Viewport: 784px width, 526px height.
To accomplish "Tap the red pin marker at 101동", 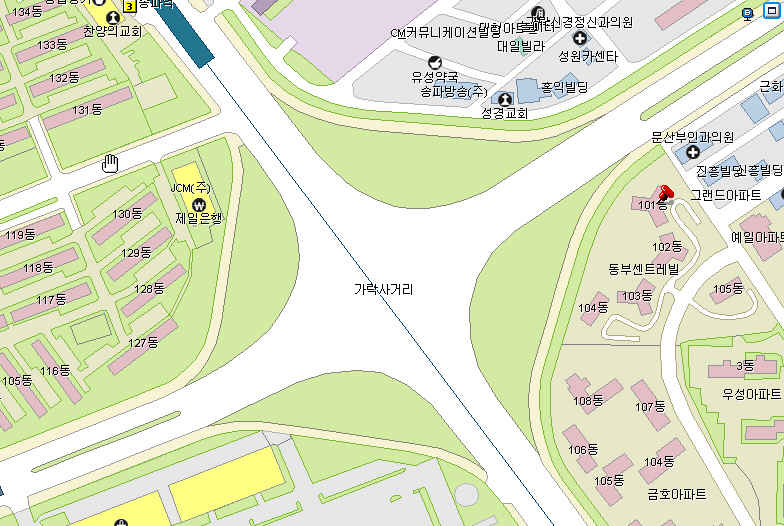I will (666, 192).
